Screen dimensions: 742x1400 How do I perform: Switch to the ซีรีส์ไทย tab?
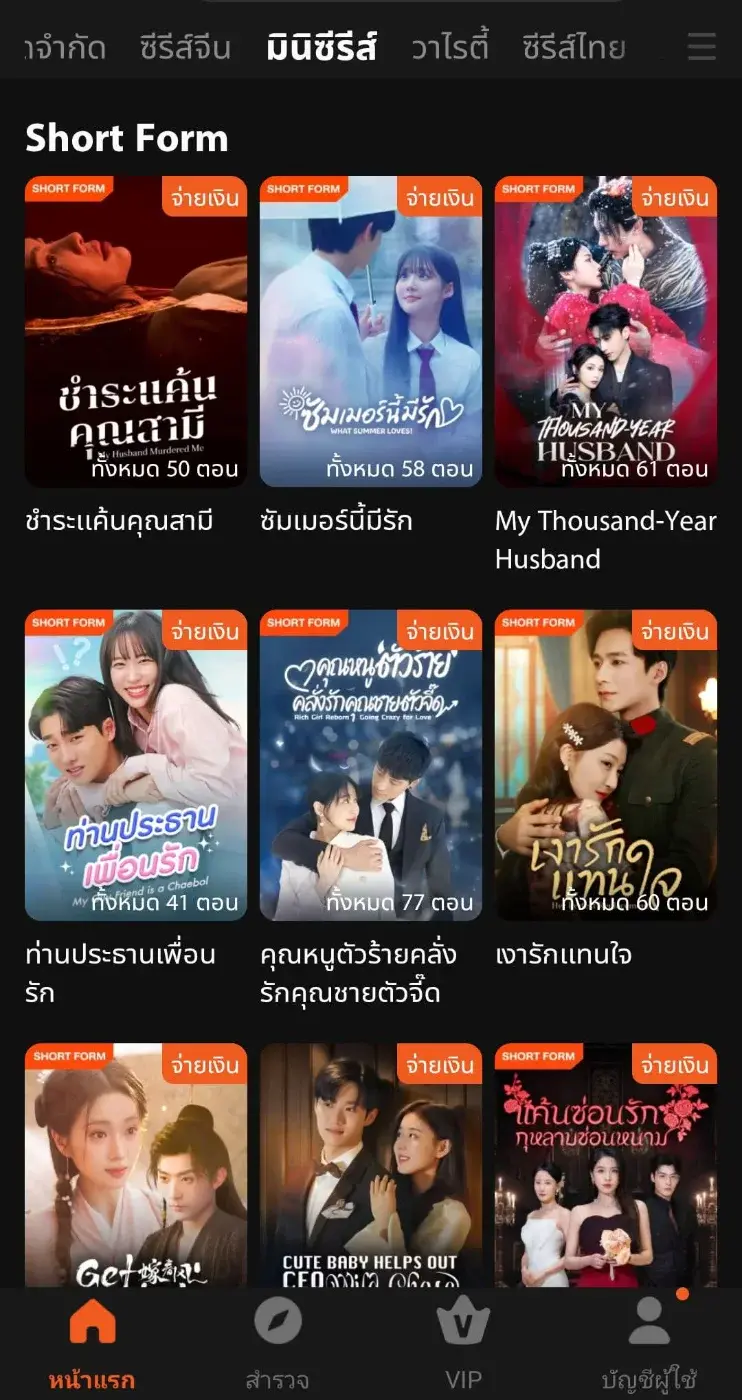pos(574,47)
